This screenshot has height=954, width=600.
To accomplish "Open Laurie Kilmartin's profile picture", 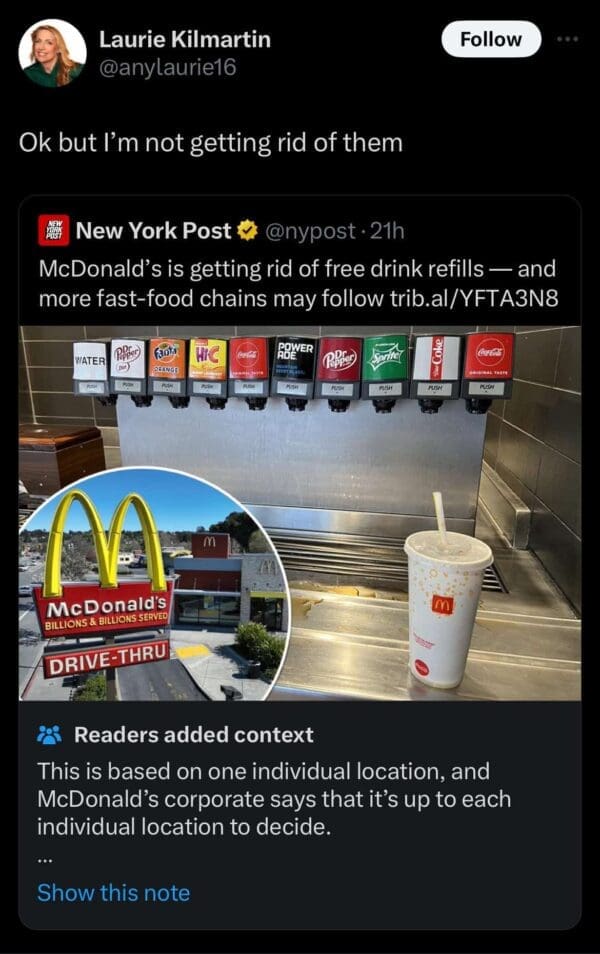I will coord(52,52).
